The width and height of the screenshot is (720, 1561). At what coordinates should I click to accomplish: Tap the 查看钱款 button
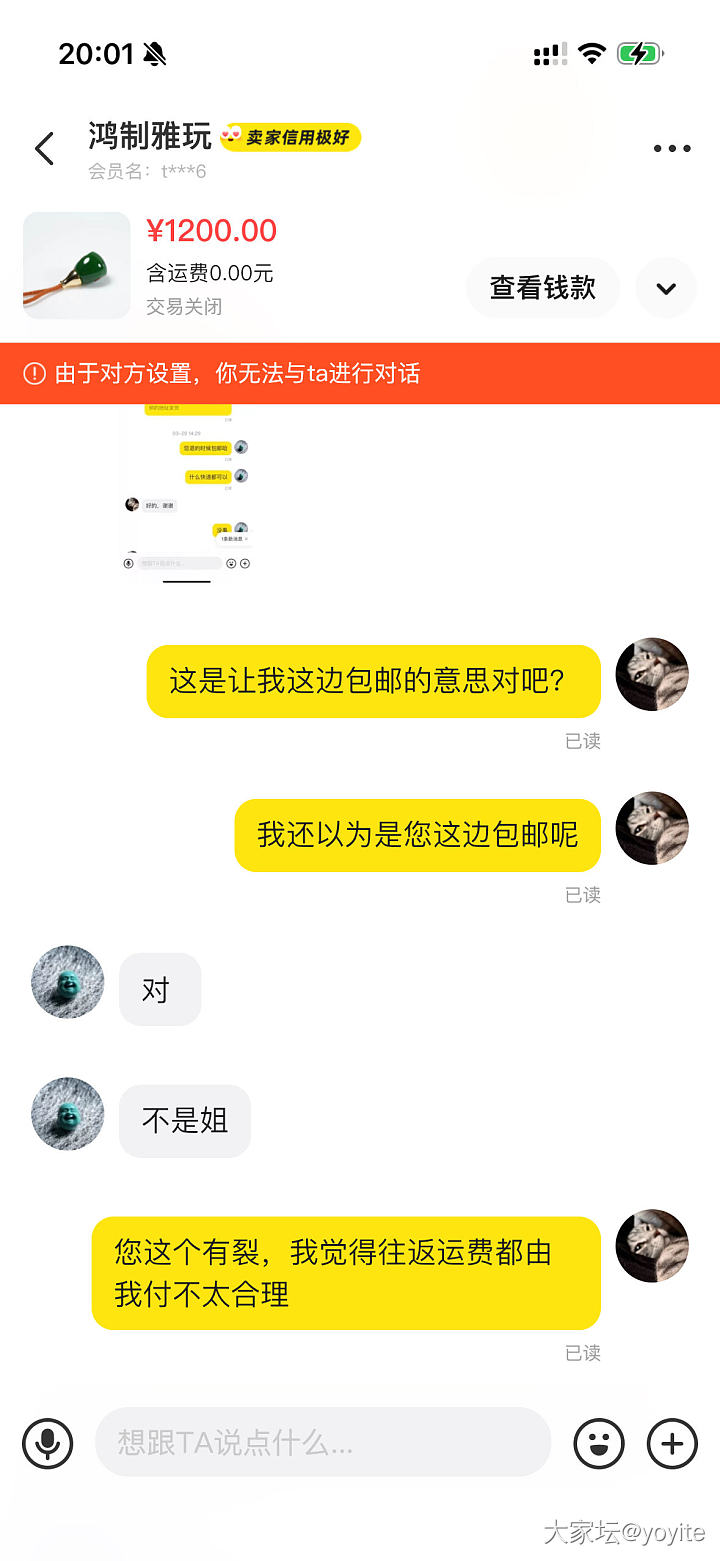(x=543, y=288)
